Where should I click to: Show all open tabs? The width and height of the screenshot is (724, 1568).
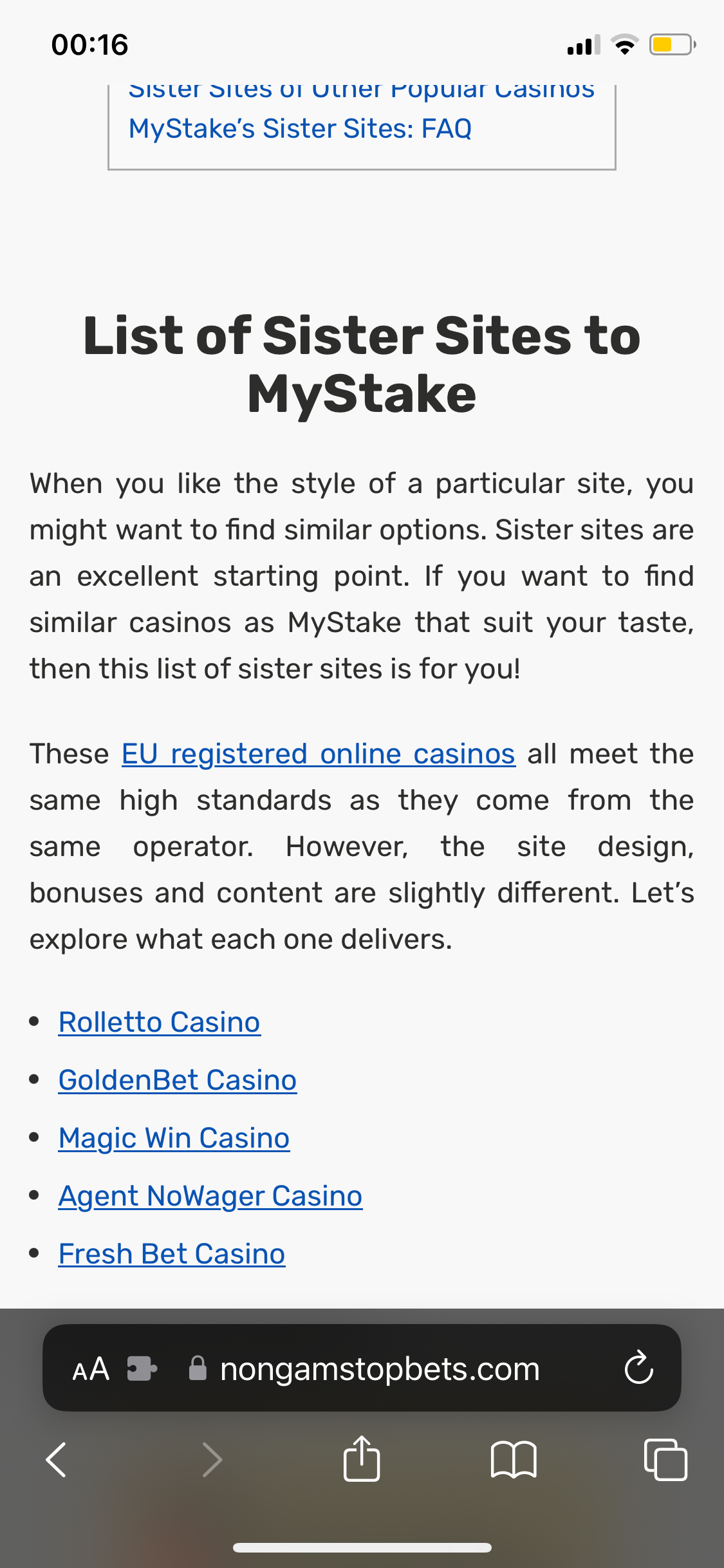665,1460
